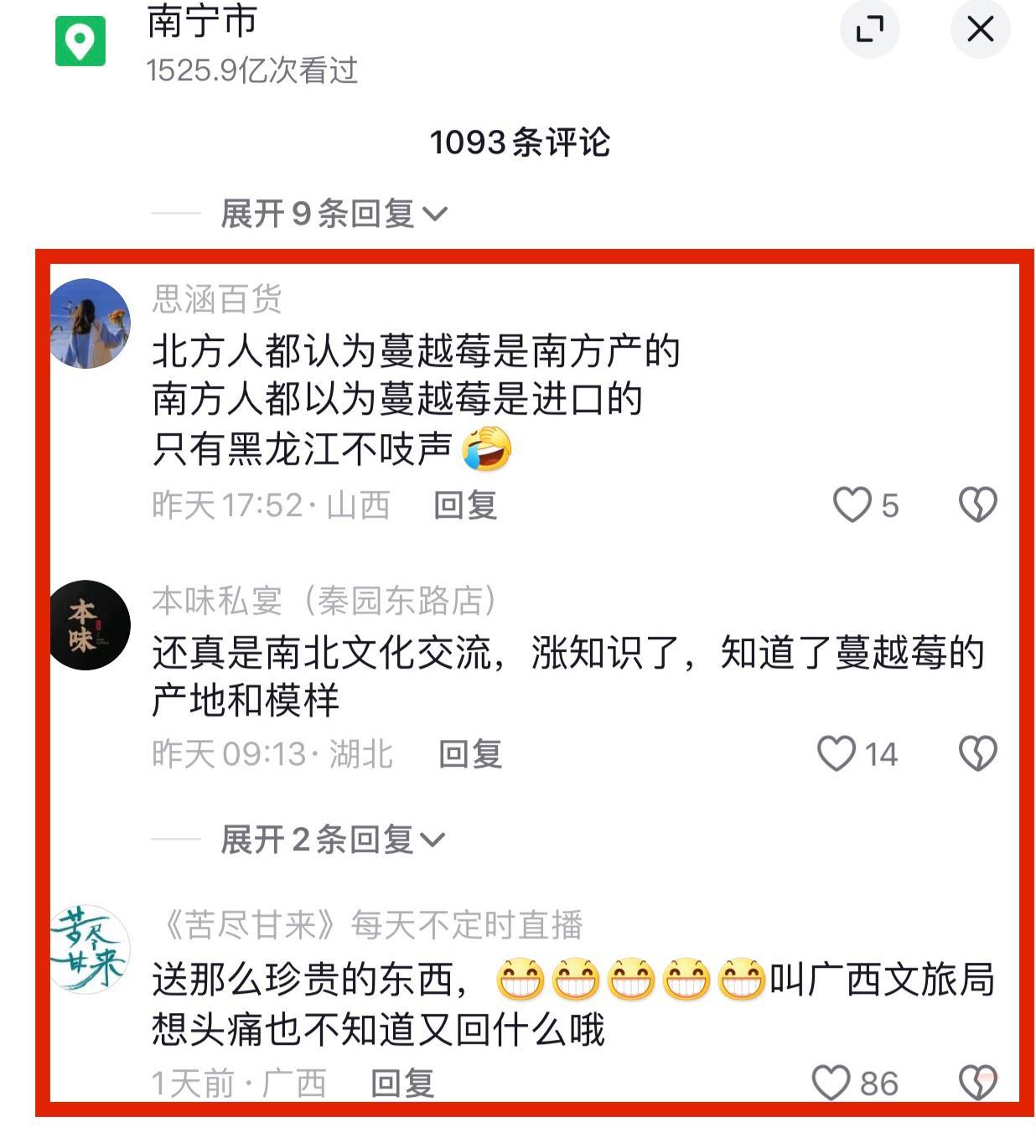Viewport: 1036px width, 1148px height.
Task: Open 思涵百货's profile avatar
Action: pos(90,323)
